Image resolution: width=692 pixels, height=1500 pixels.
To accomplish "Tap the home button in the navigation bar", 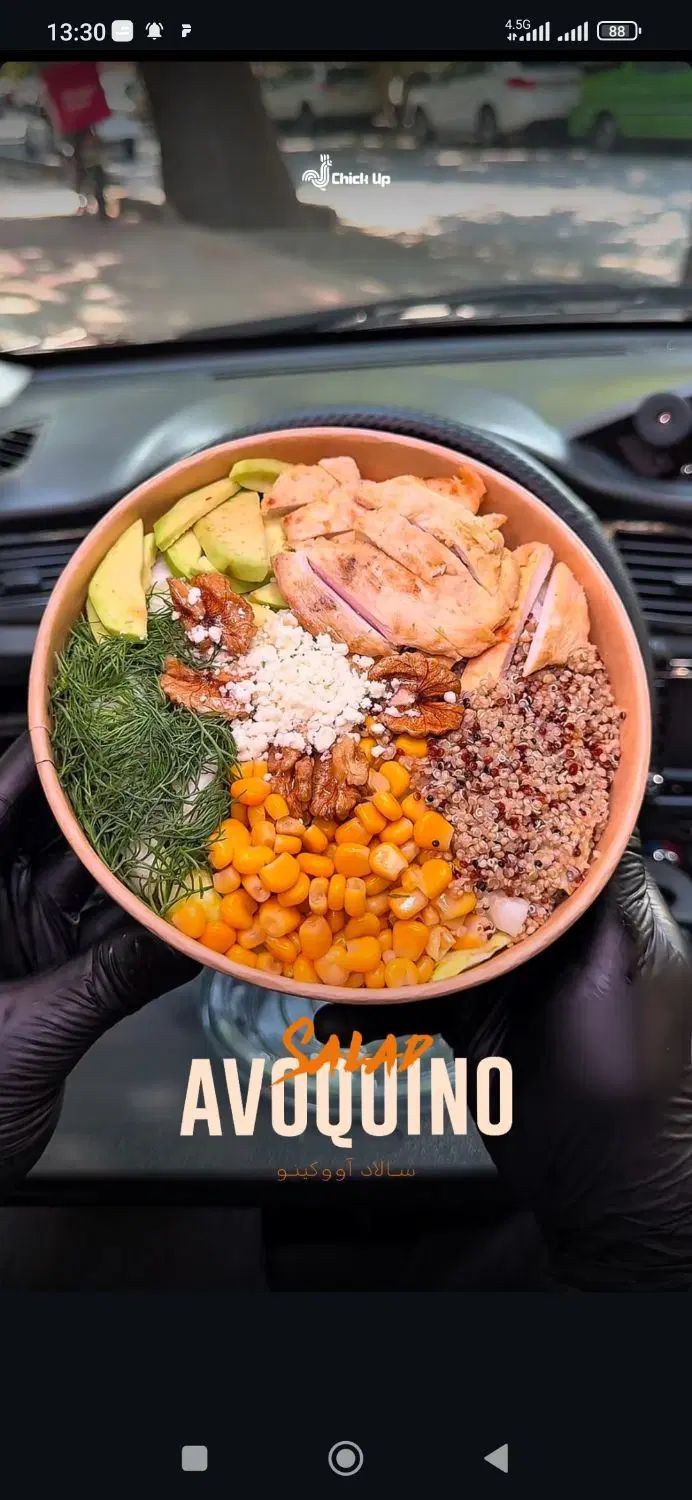I will [x=346, y=1458].
